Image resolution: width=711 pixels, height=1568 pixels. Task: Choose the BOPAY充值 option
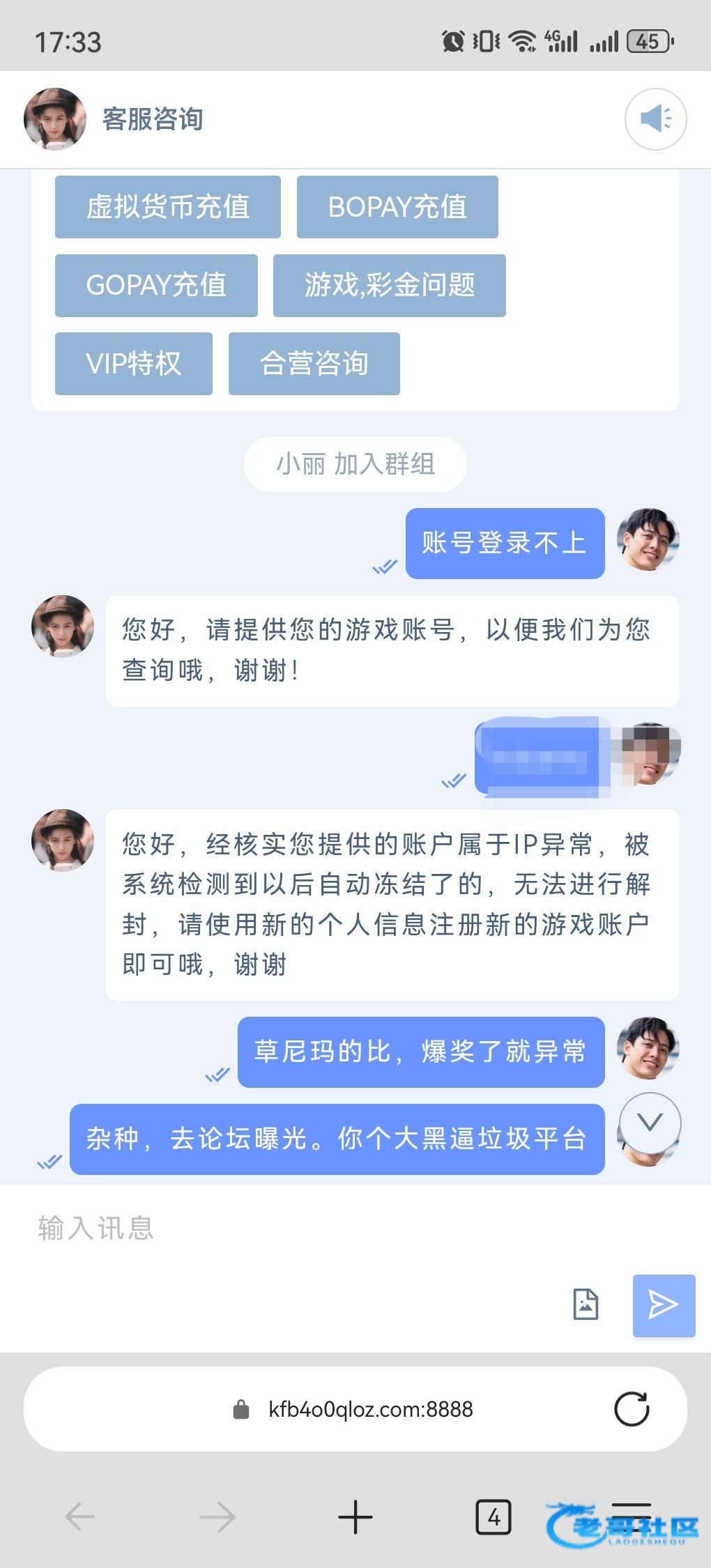pyautogui.click(x=397, y=207)
